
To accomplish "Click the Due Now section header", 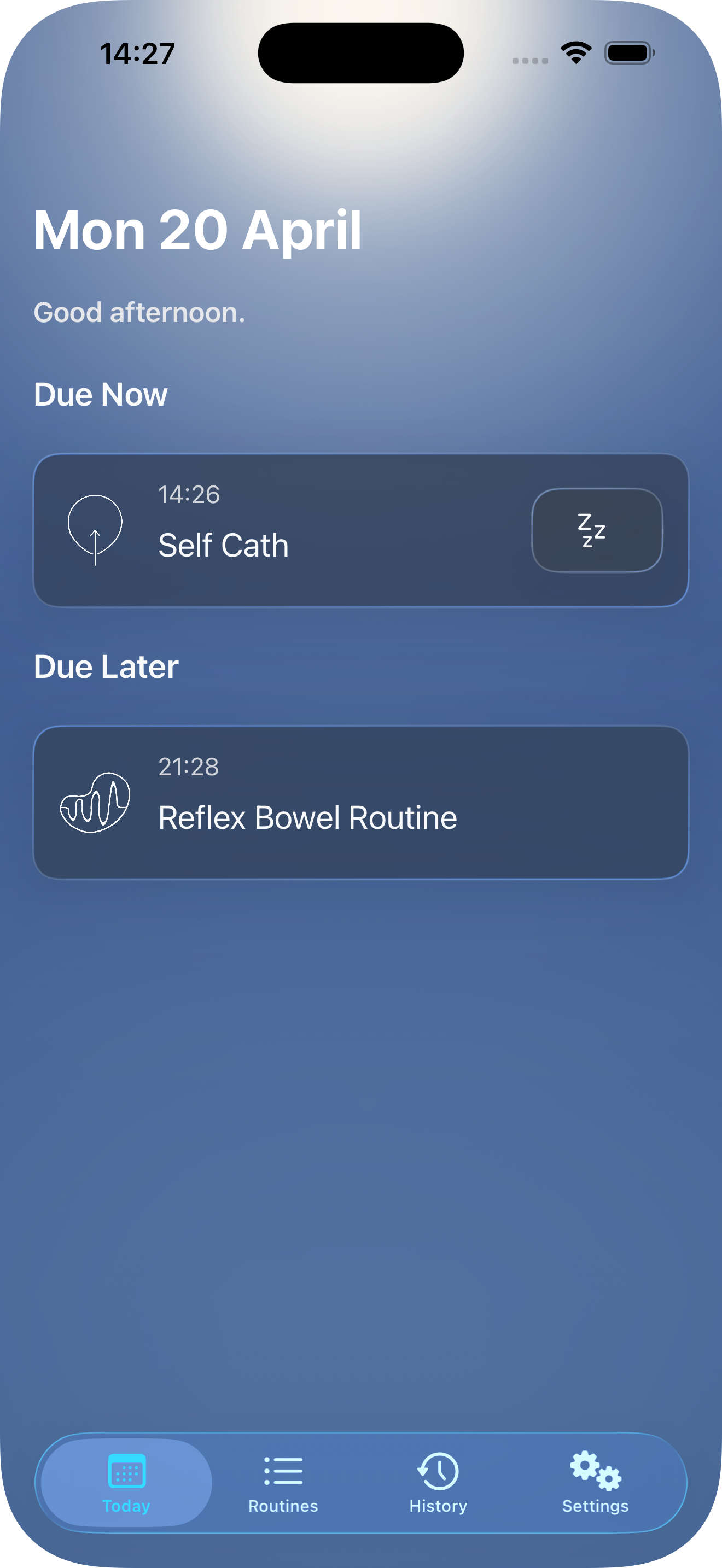I will pos(101,394).
